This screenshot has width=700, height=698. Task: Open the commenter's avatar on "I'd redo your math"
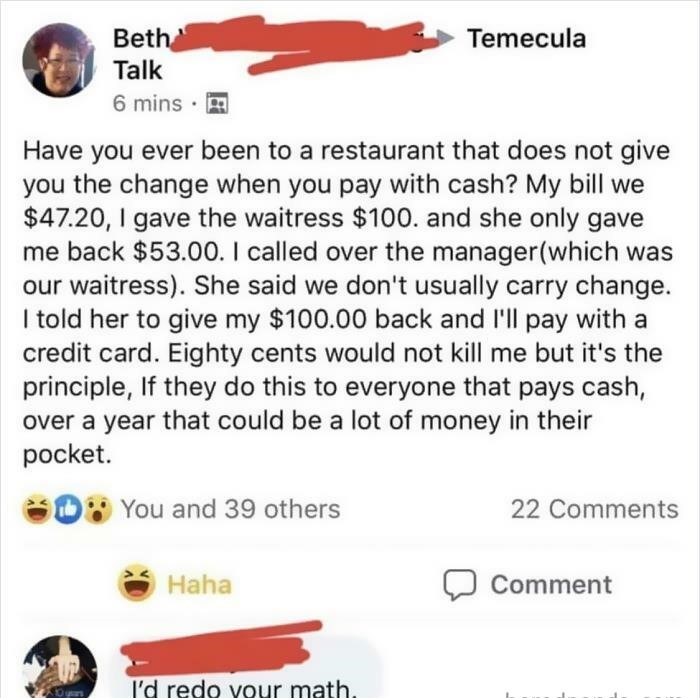pos(59,668)
